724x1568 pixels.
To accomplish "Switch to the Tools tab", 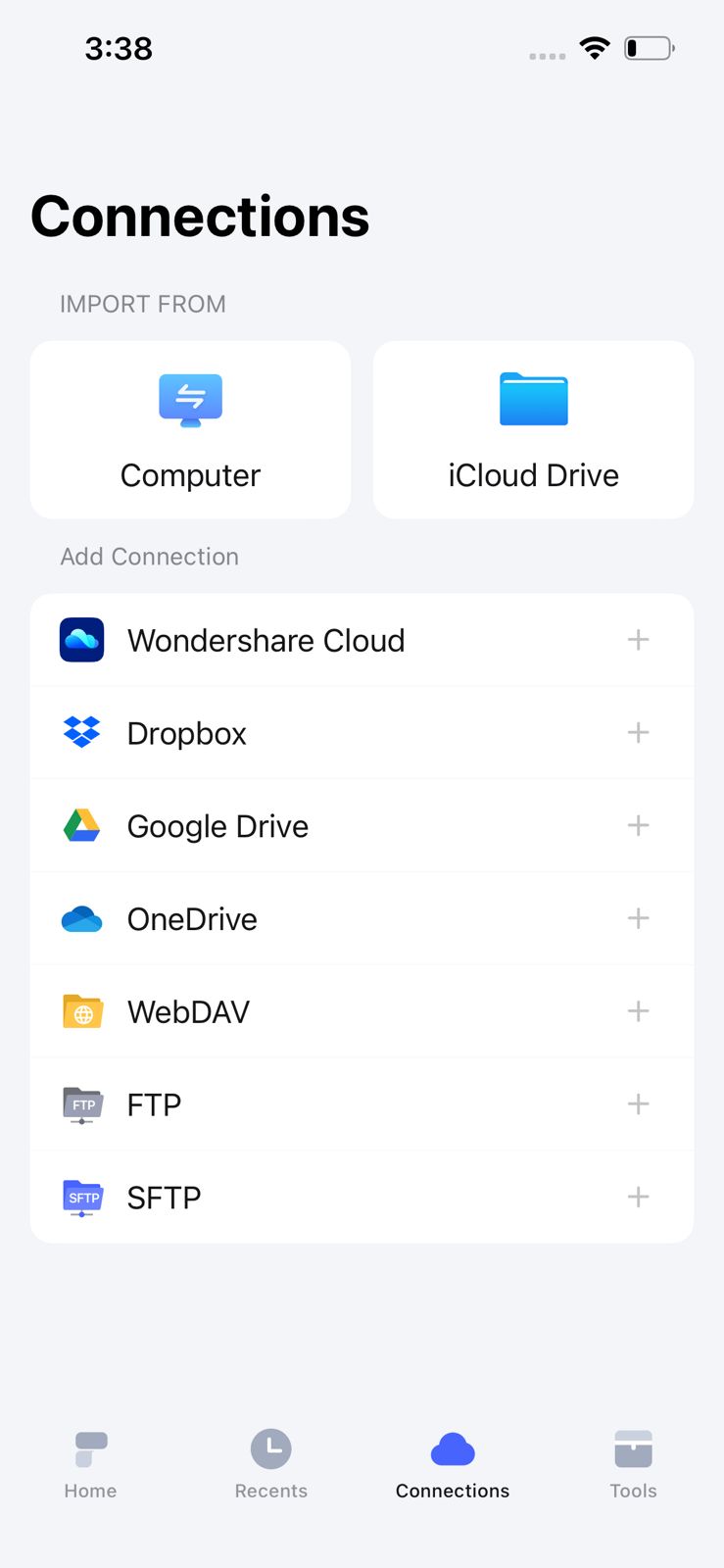I will (x=633, y=1463).
